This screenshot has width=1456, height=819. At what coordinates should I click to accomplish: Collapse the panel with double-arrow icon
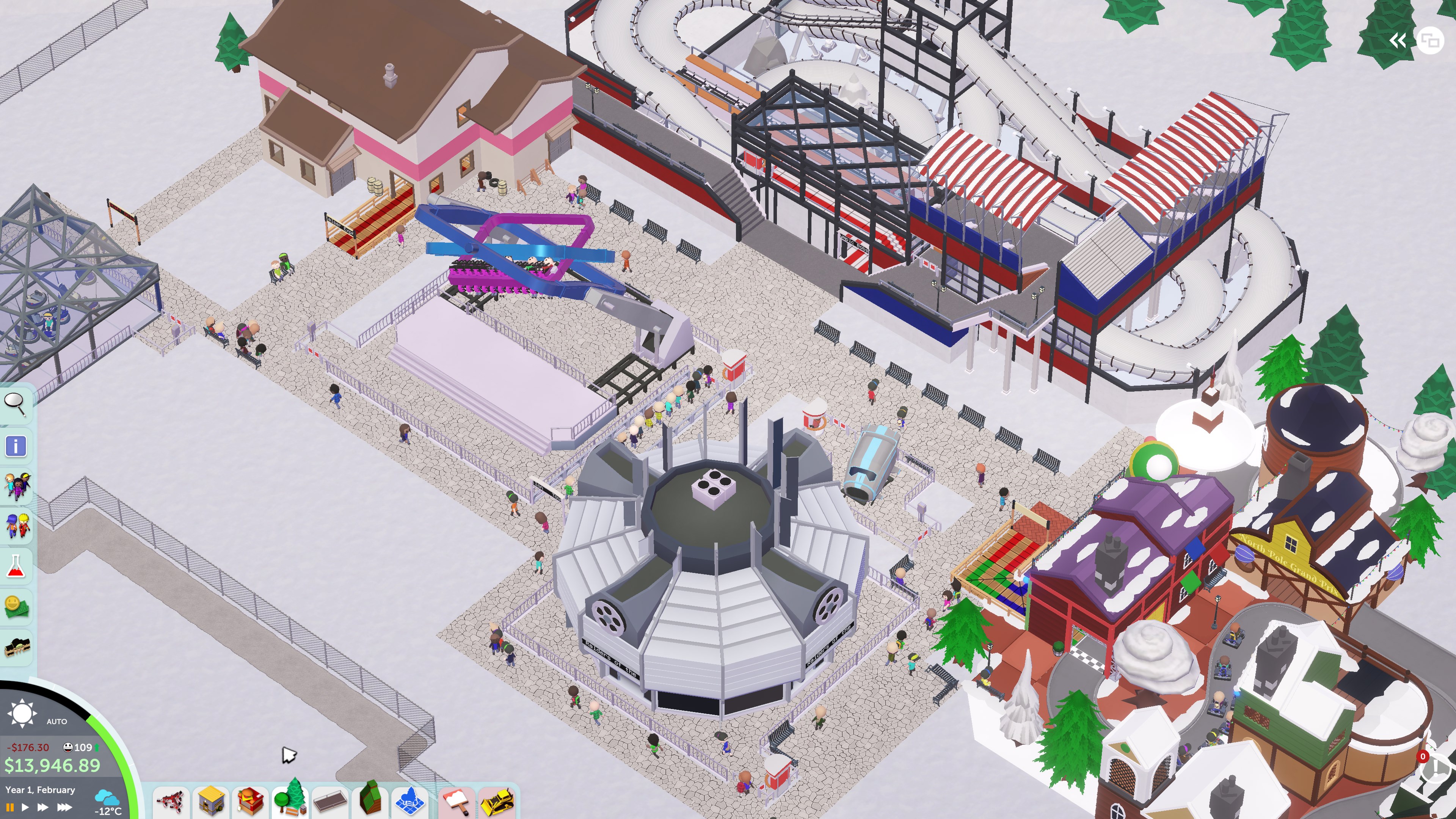(x=1398, y=41)
